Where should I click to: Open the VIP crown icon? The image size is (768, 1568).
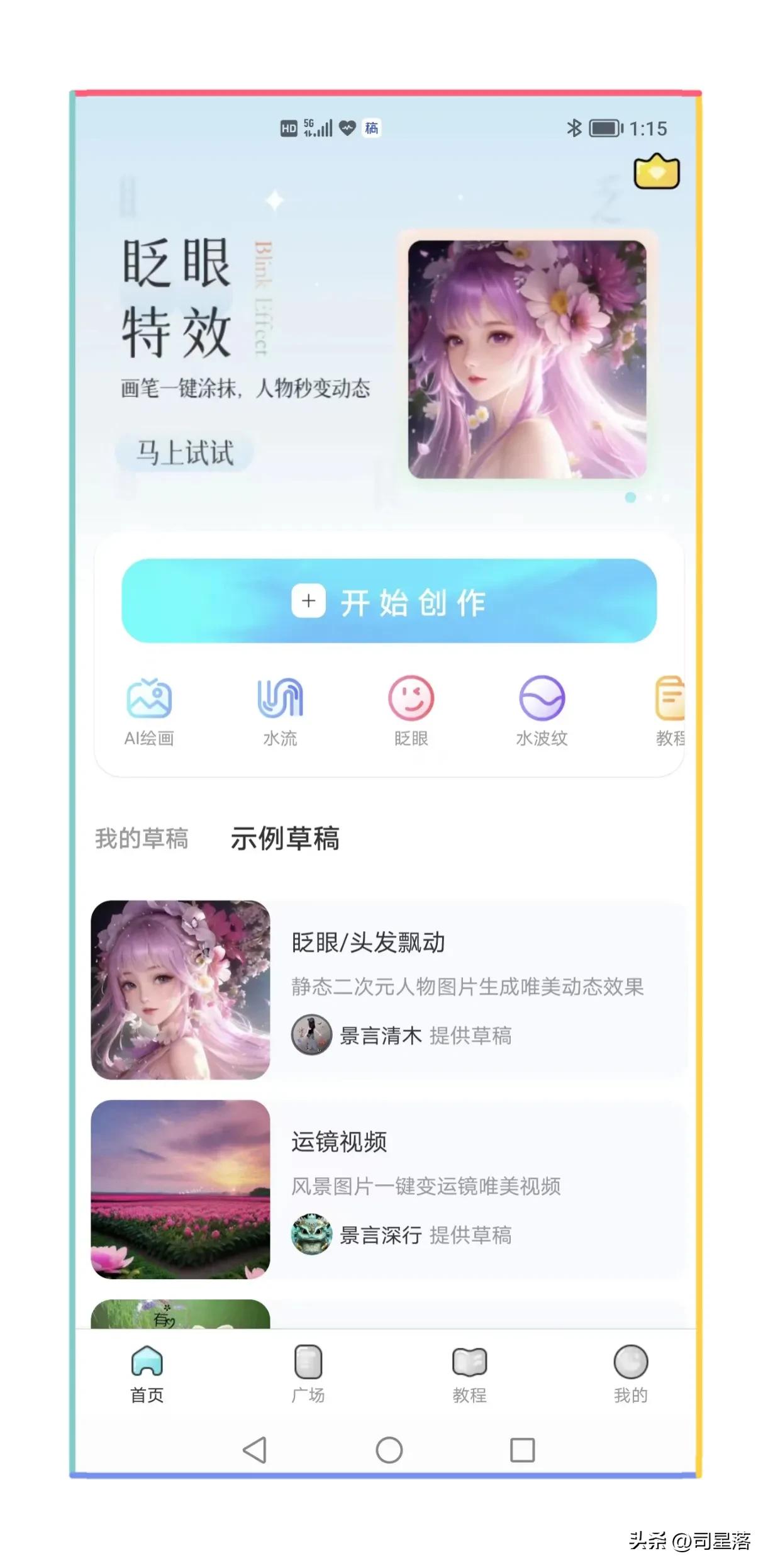pyautogui.click(x=657, y=172)
